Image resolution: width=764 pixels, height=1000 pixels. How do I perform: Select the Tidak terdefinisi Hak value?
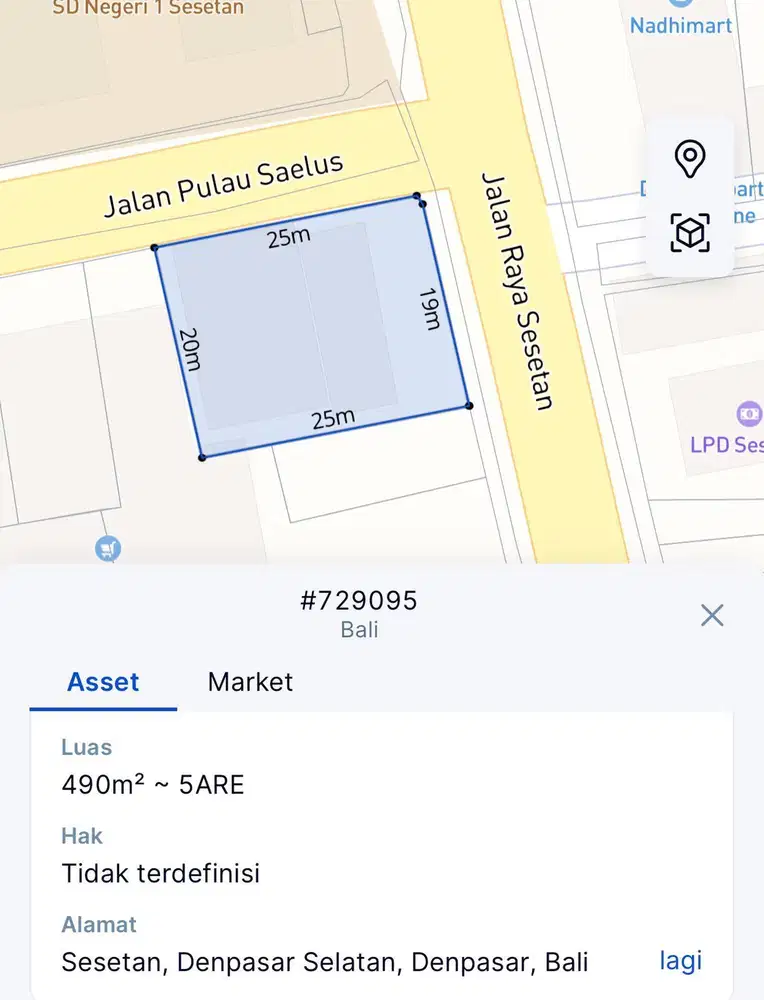[160, 873]
